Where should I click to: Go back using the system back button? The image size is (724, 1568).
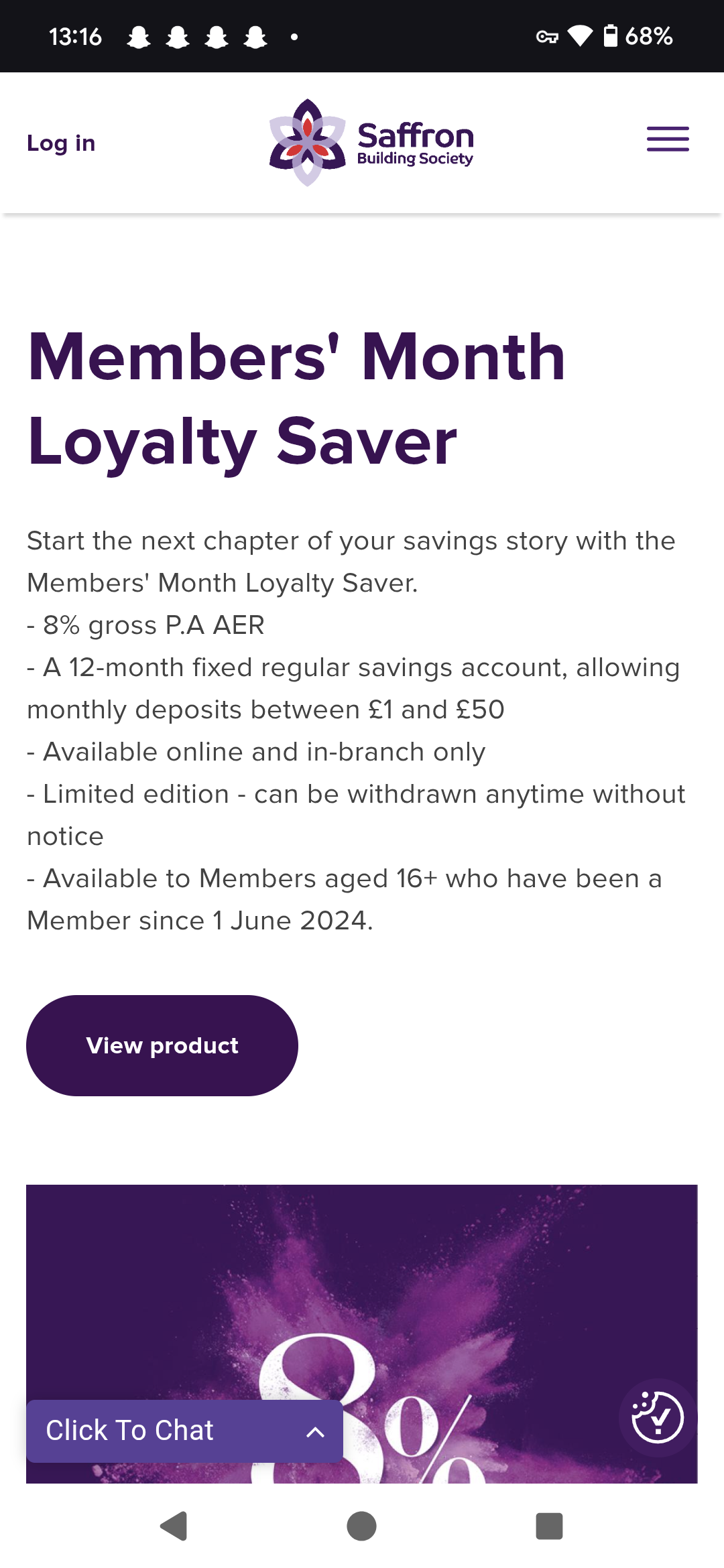click(x=174, y=1526)
